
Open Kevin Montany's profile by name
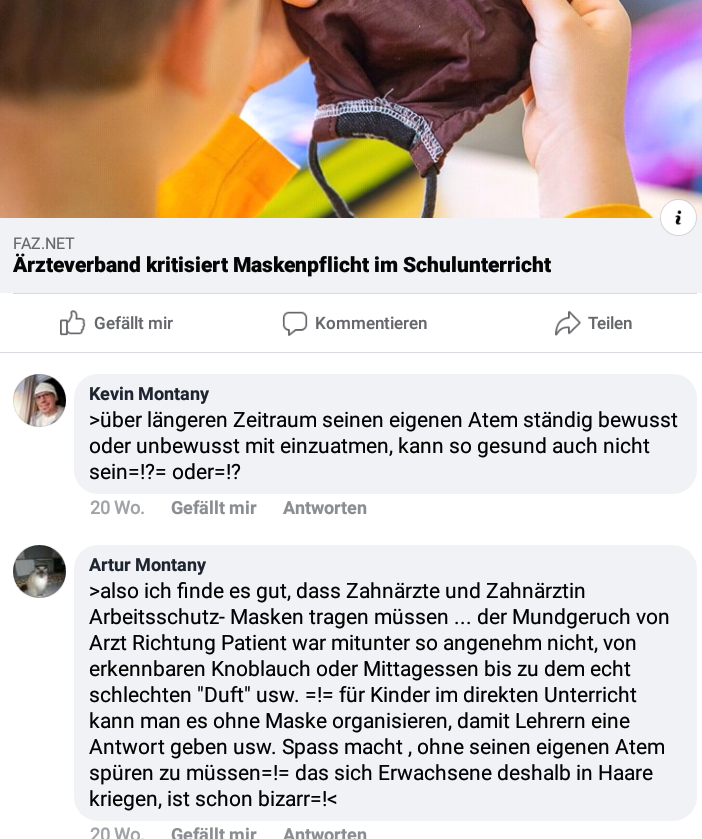(149, 394)
